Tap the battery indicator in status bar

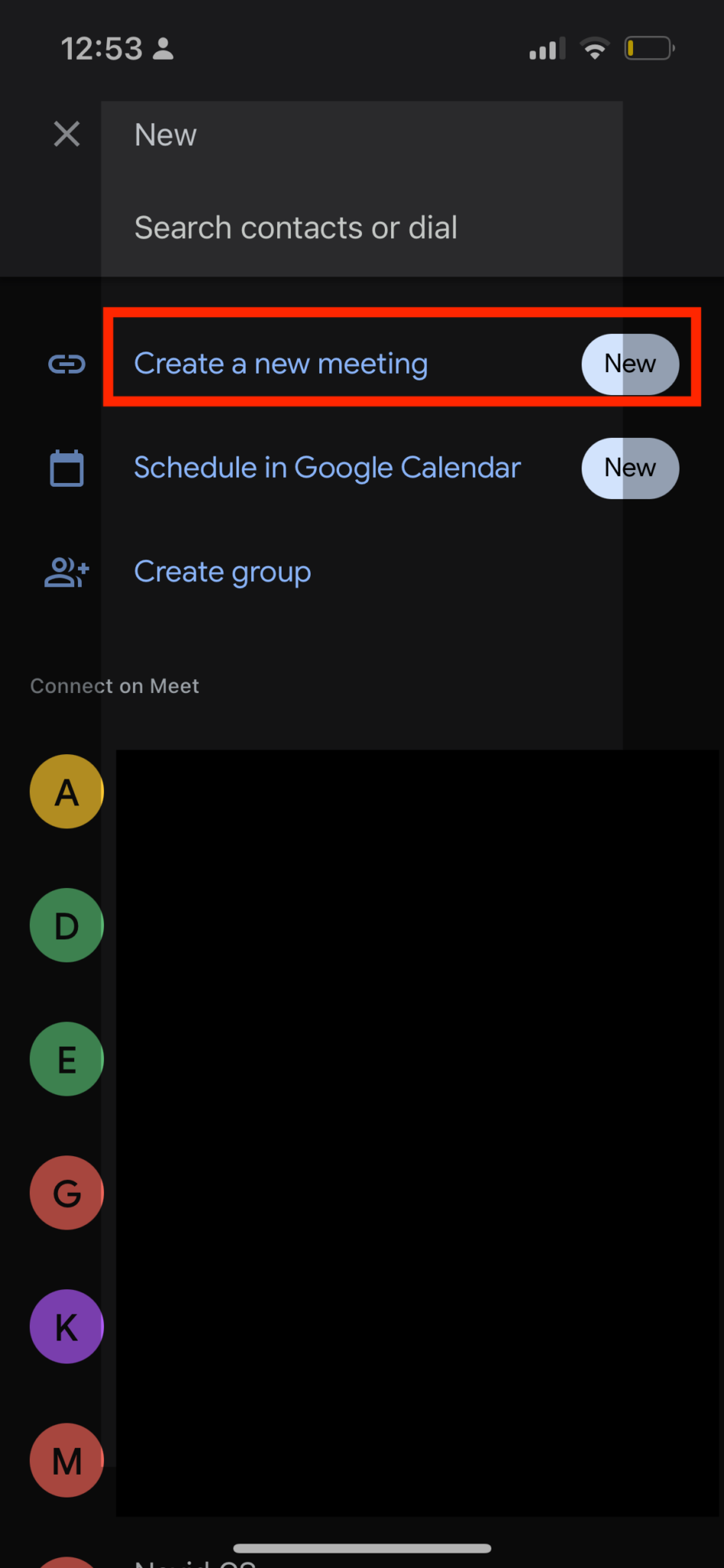click(647, 47)
